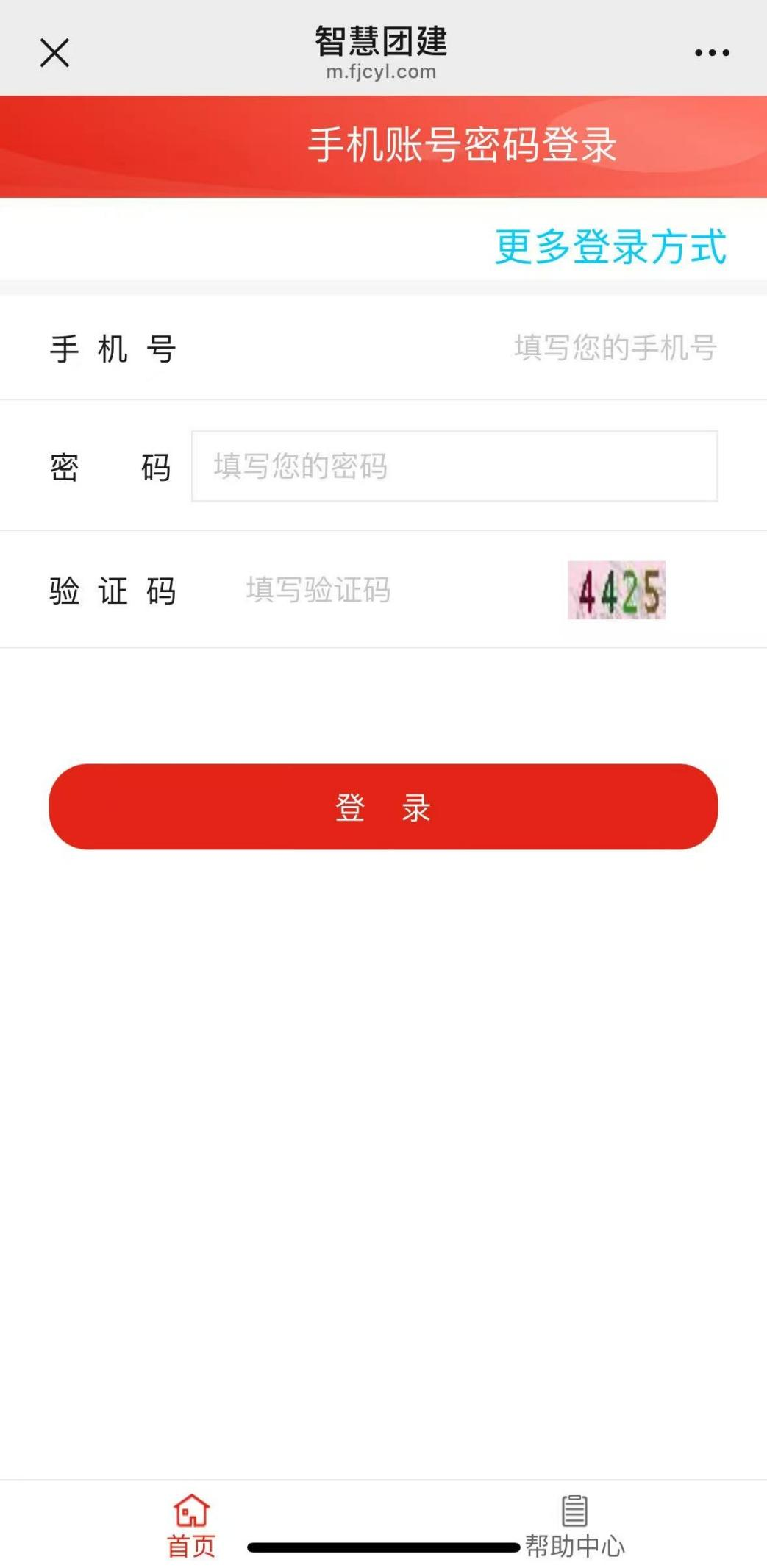Viewport: 767px width, 1568px height.
Task: Focus the 密码 password field
Action: 454,466
